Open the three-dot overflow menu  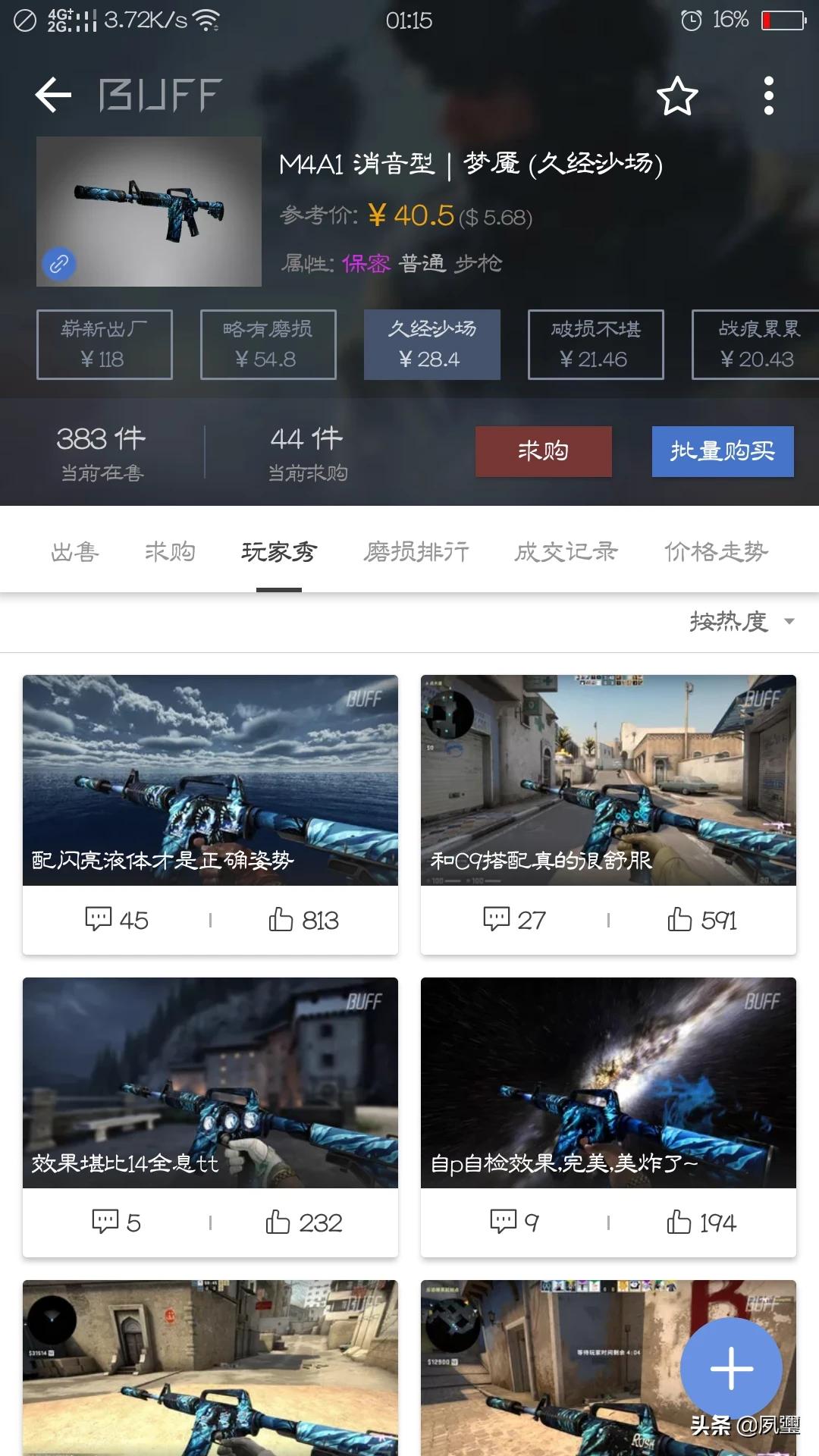[x=768, y=96]
